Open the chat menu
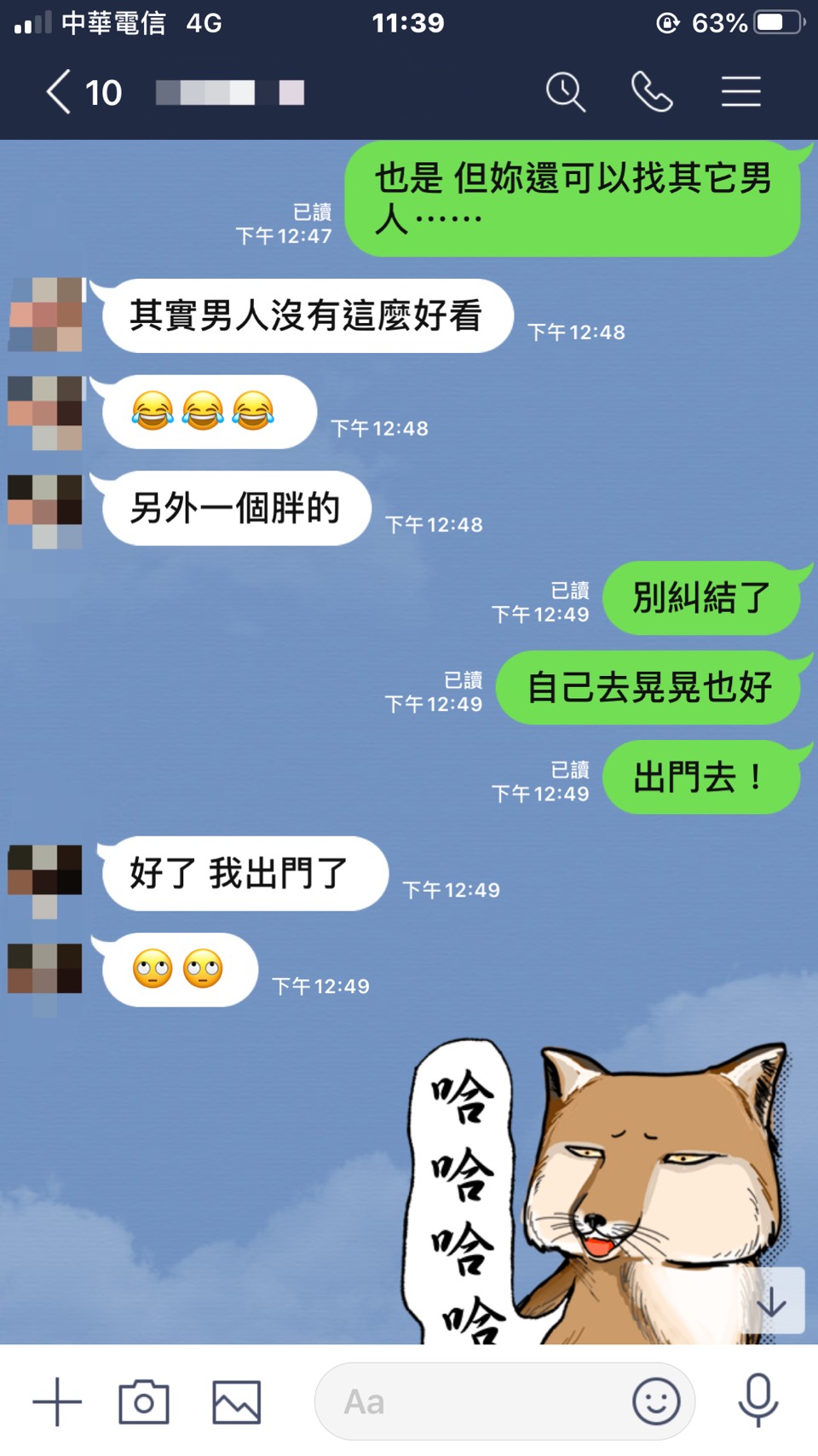 pos(740,92)
